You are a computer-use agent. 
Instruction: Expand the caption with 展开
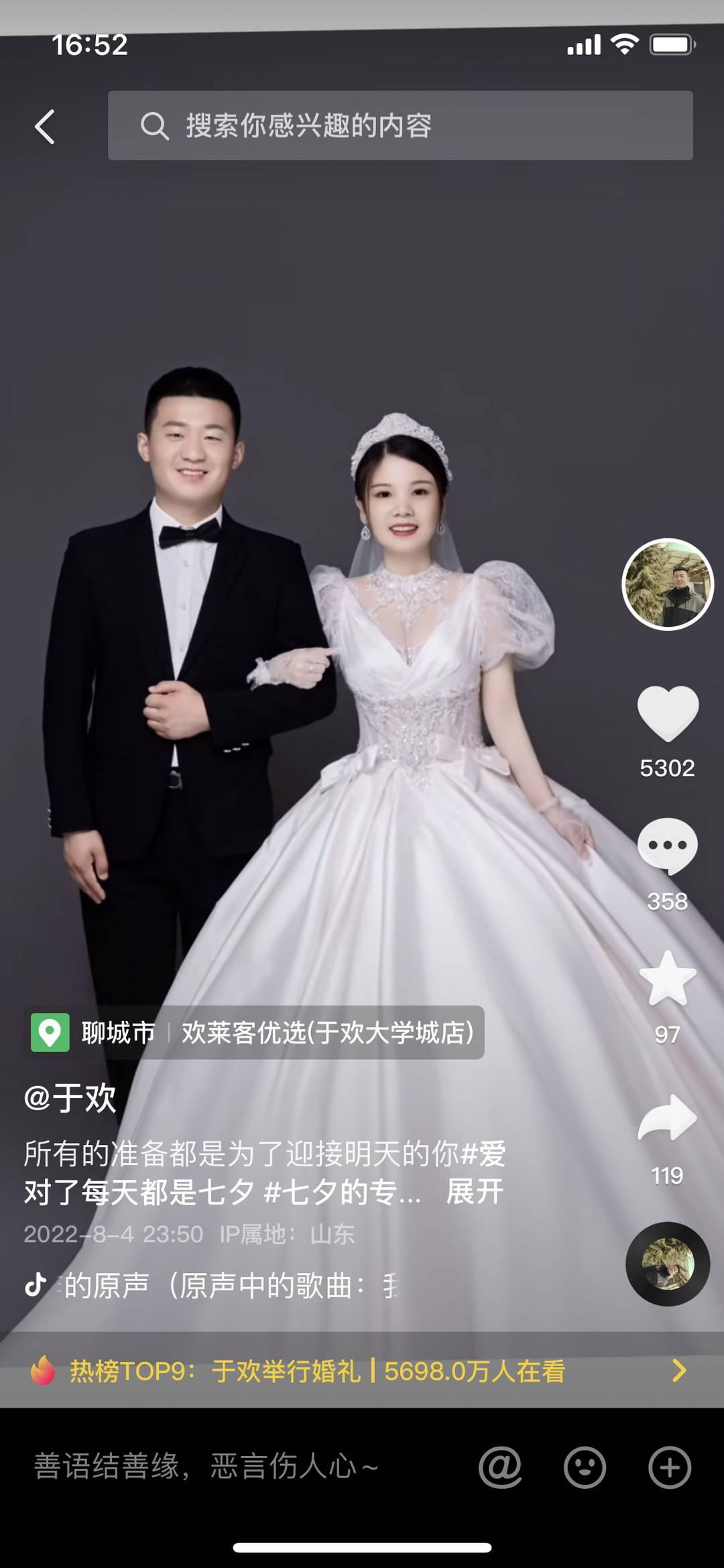[475, 1192]
